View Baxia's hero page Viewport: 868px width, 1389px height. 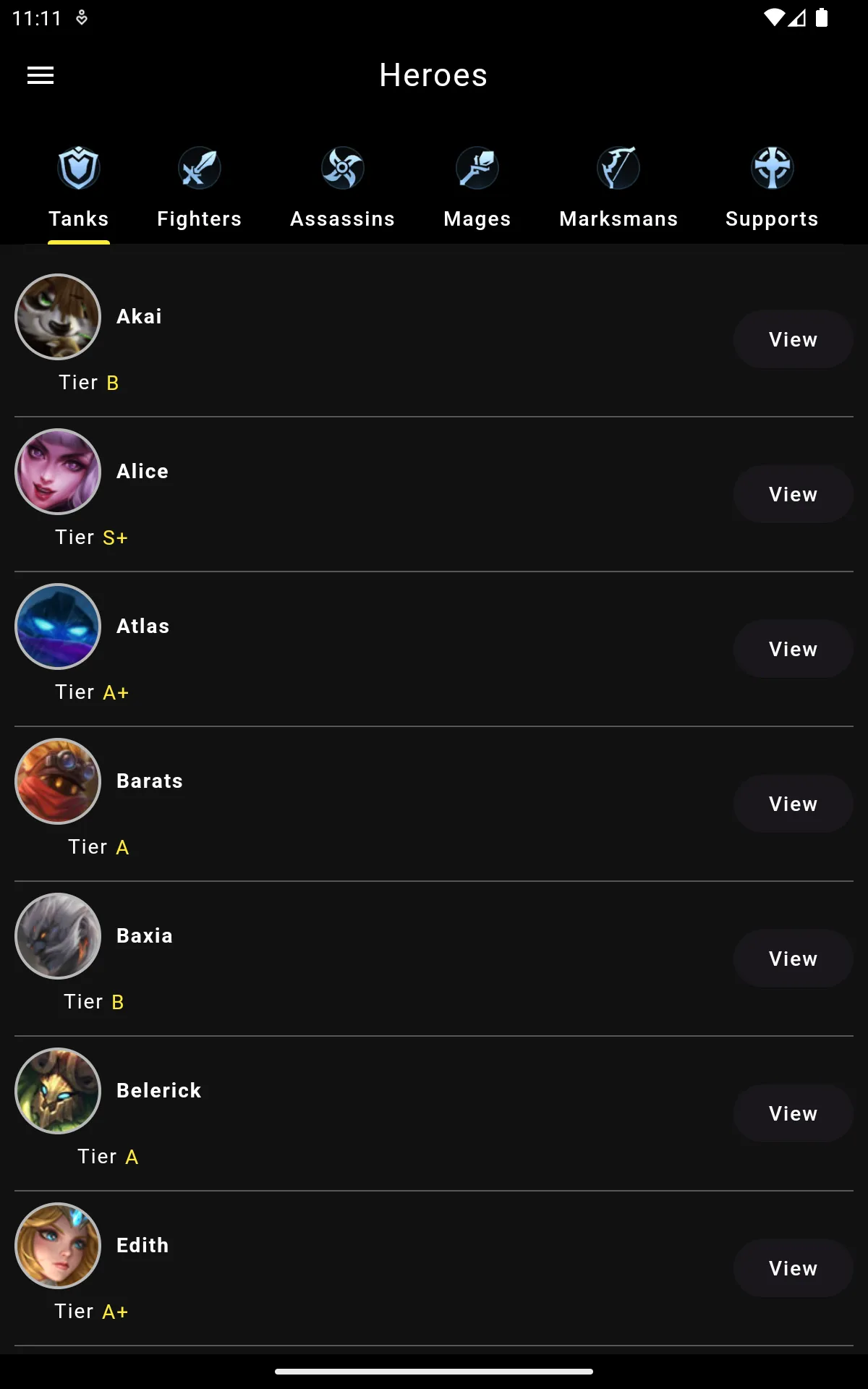pos(793,959)
